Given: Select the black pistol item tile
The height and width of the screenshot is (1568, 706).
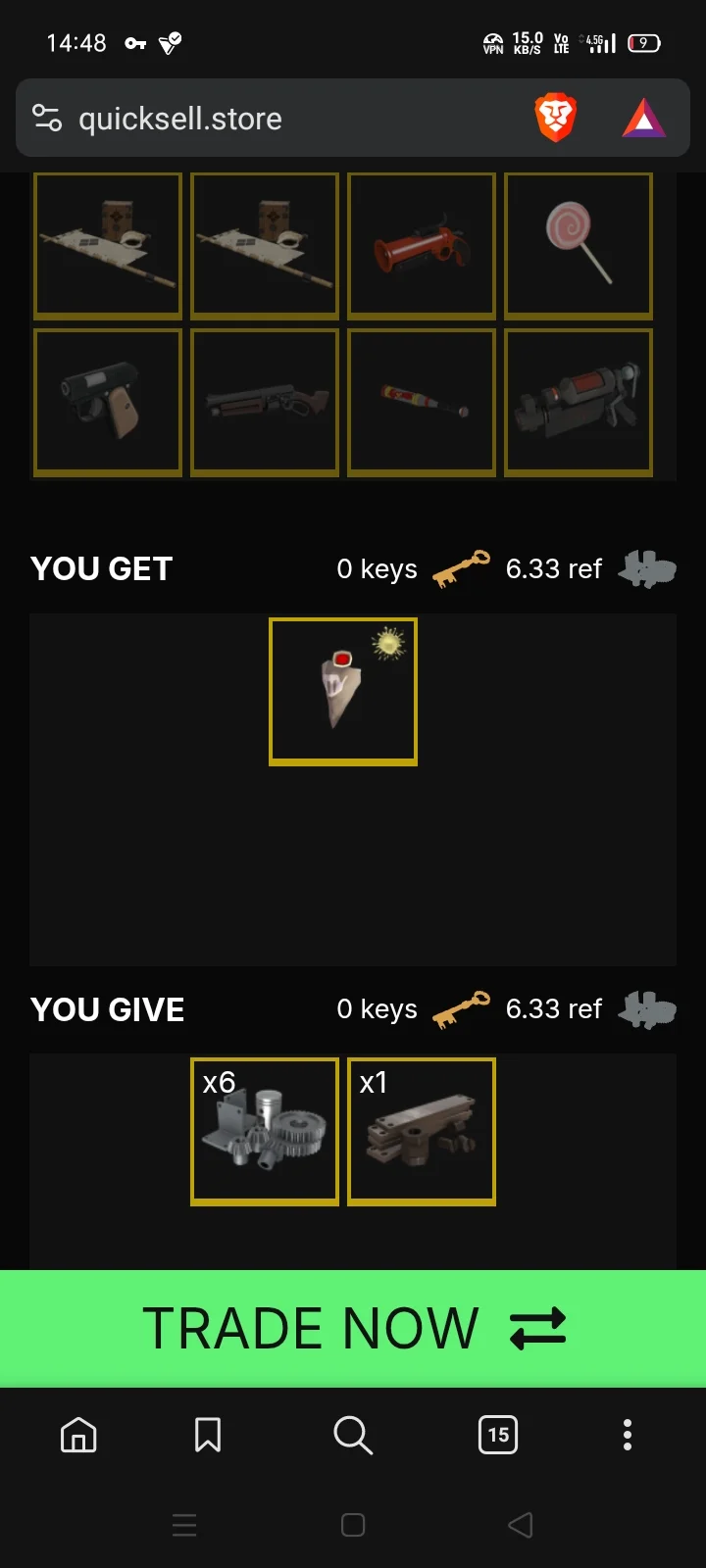Looking at the screenshot, I should (x=108, y=402).
